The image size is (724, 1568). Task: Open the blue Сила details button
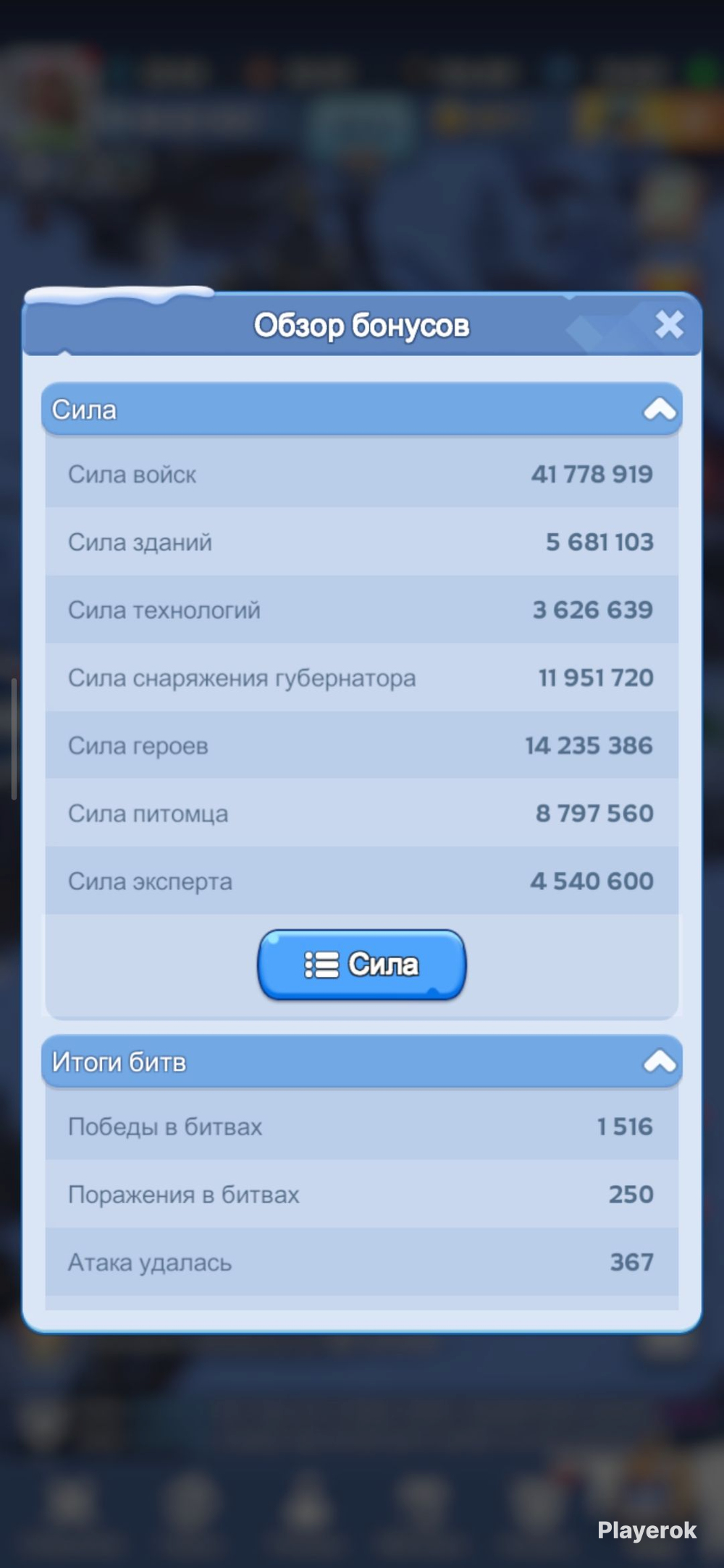click(x=361, y=965)
